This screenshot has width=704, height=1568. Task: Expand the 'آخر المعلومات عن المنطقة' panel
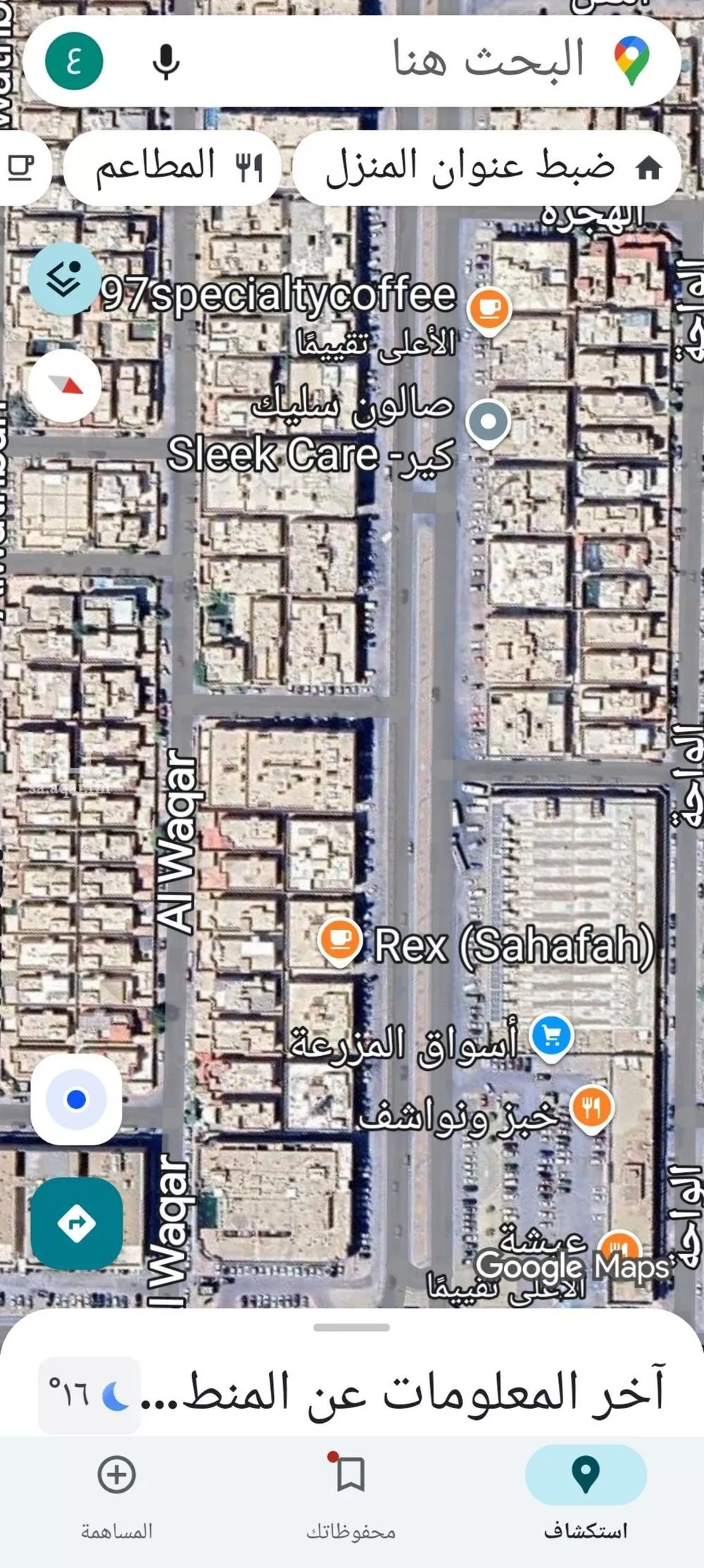pos(352,1391)
